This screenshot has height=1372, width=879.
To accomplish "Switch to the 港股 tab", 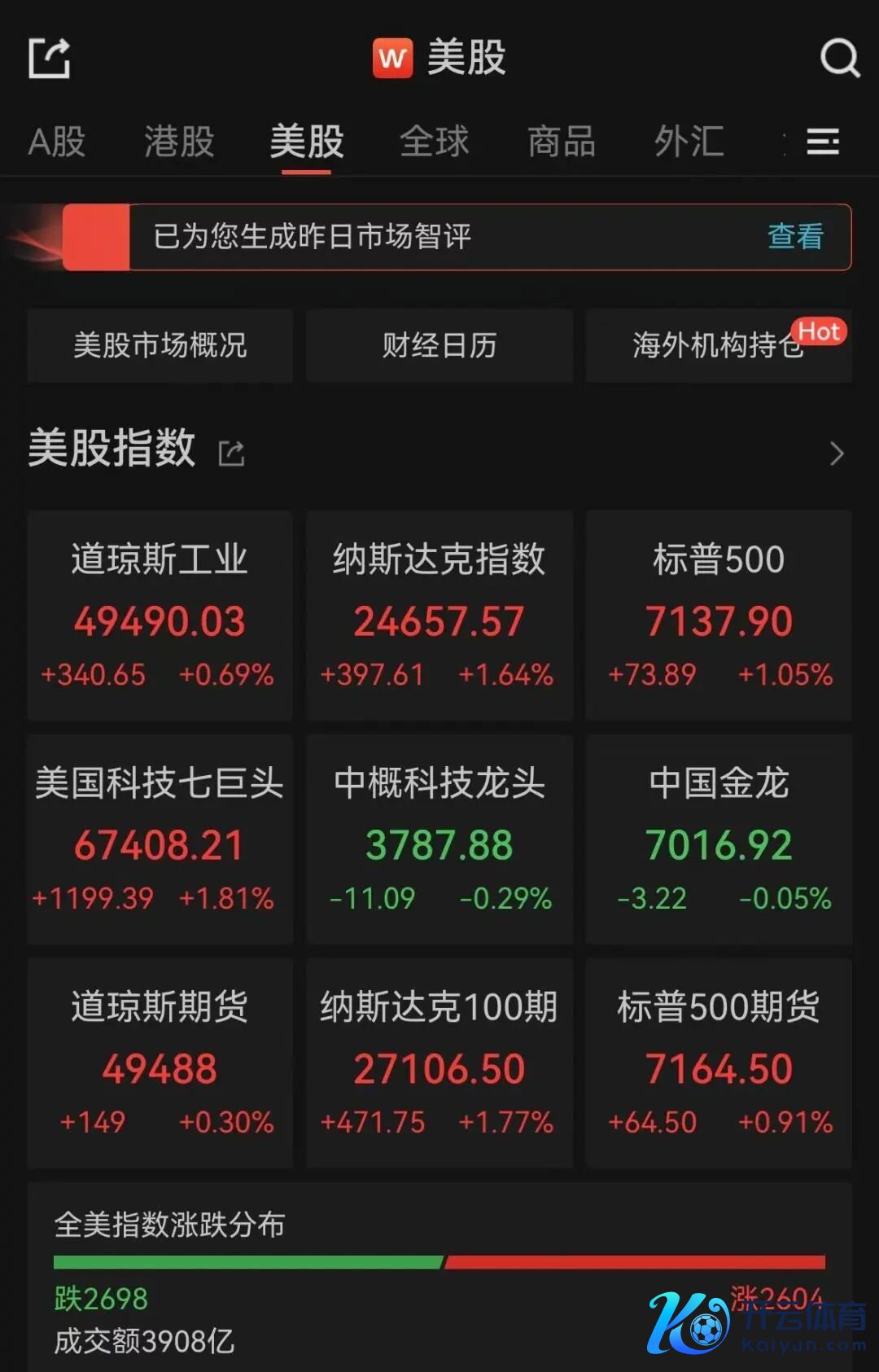I will (179, 142).
